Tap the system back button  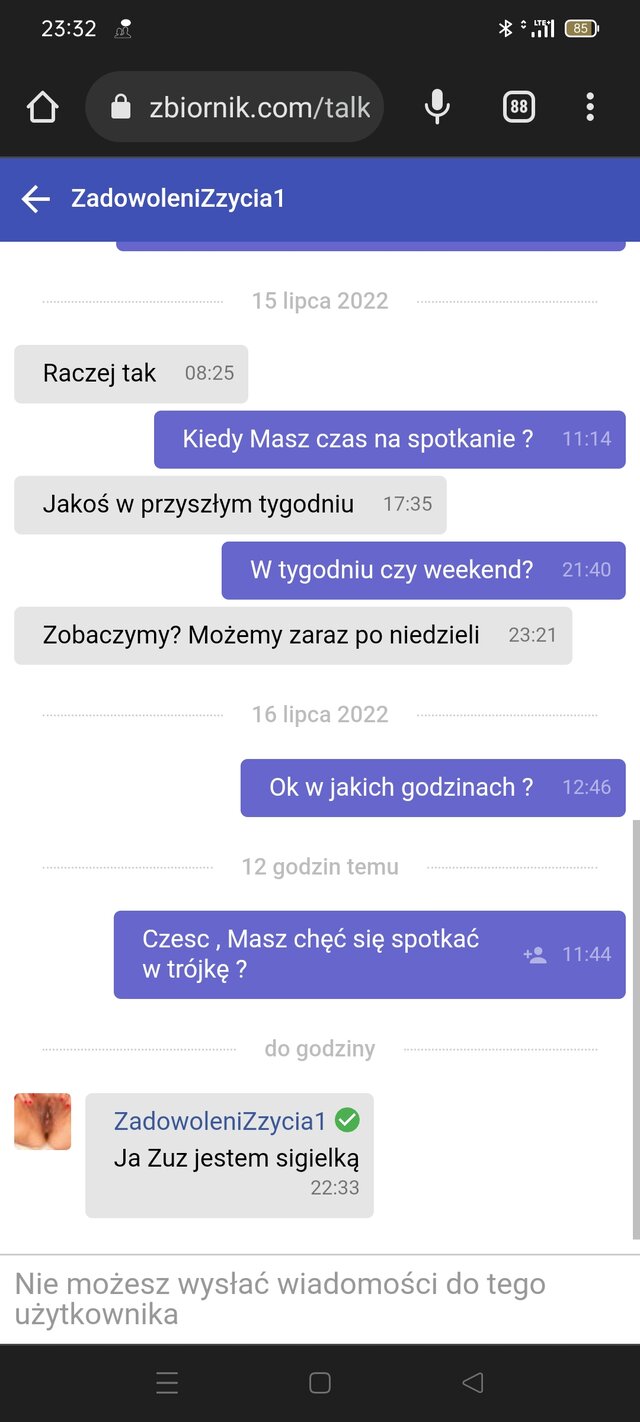point(473,1383)
